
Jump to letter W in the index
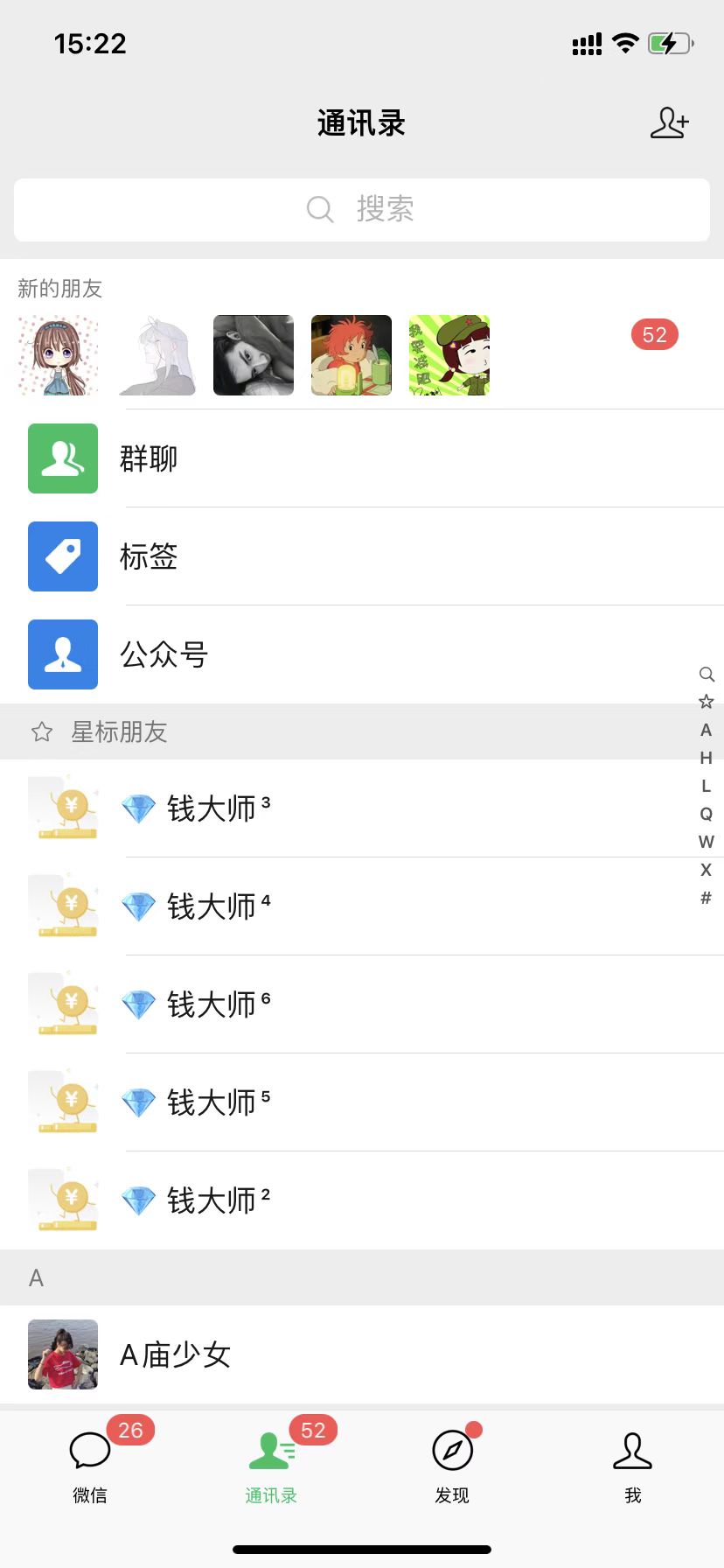point(707,842)
